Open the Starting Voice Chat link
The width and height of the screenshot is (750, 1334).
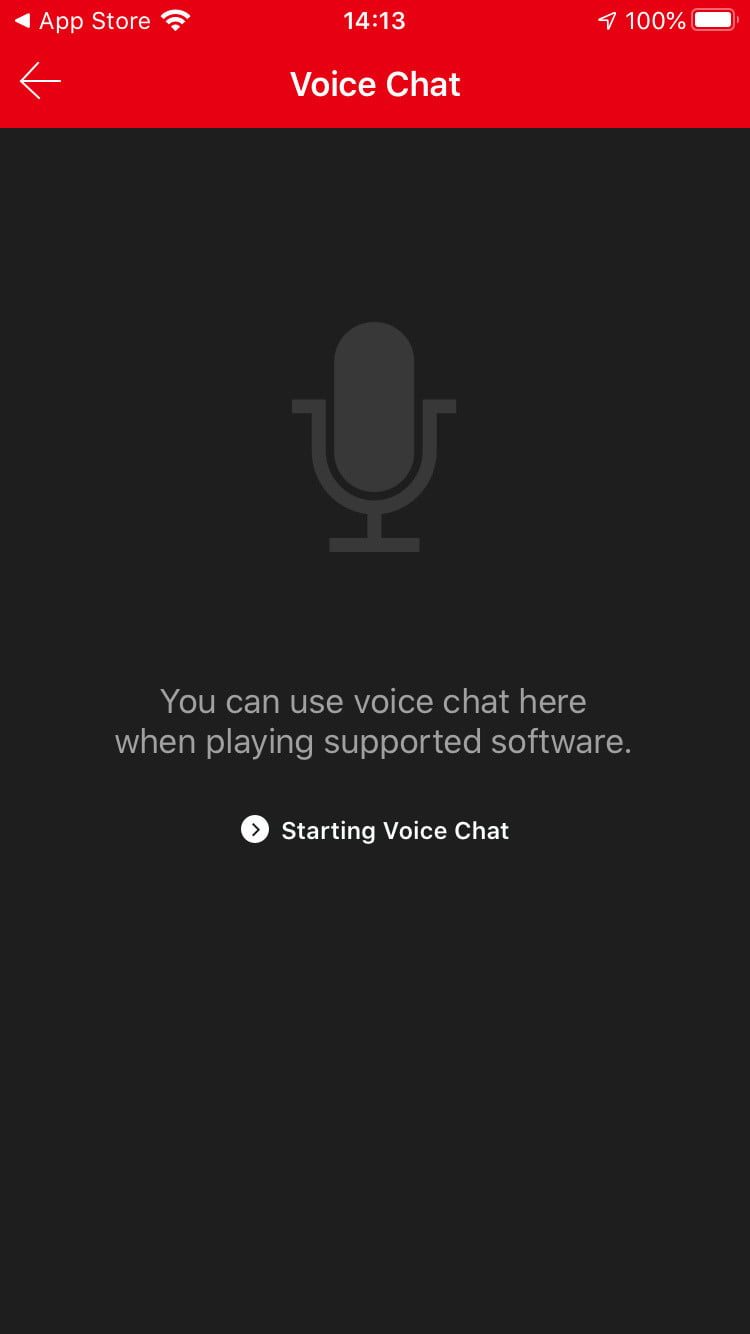pyautogui.click(x=376, y=830)
